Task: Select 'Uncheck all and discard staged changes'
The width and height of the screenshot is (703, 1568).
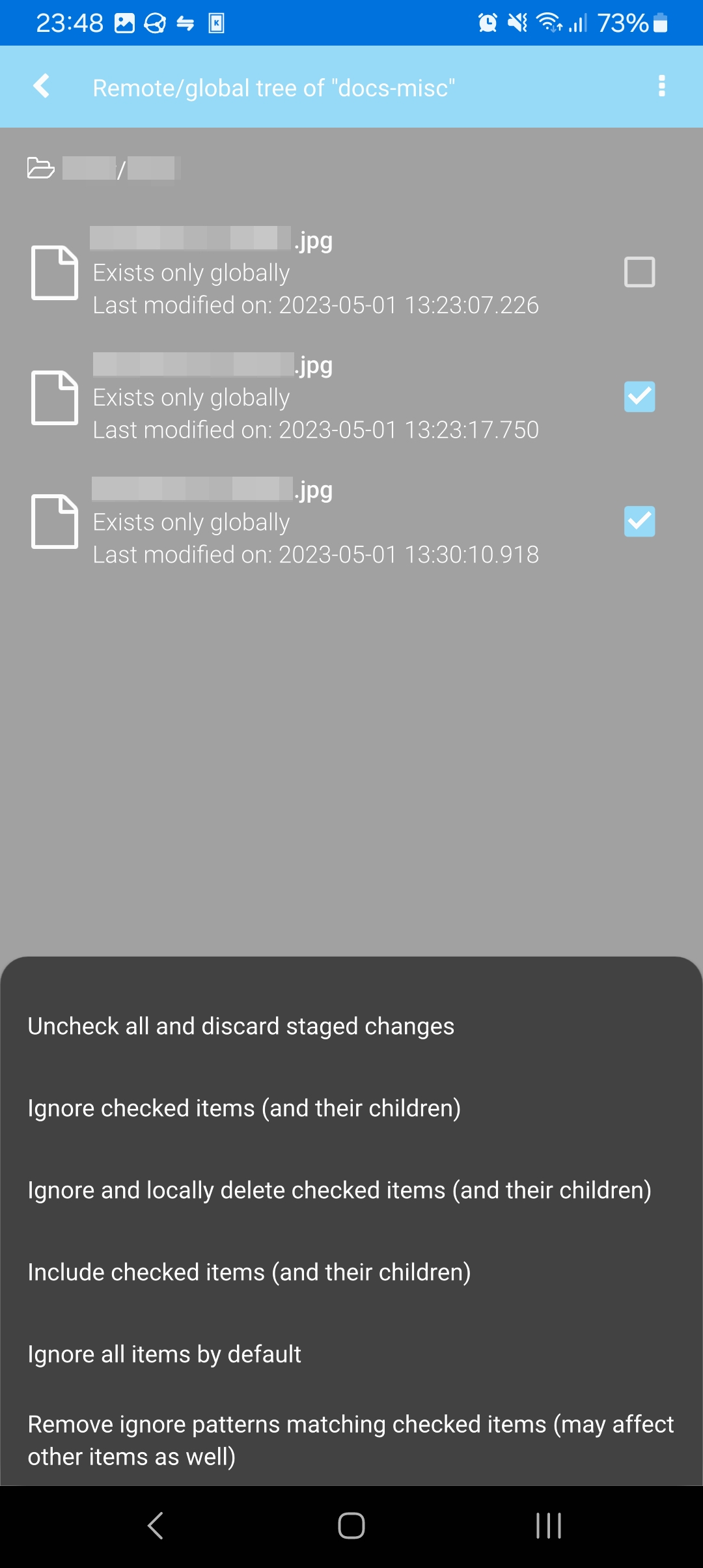Action: [241, 1026]
